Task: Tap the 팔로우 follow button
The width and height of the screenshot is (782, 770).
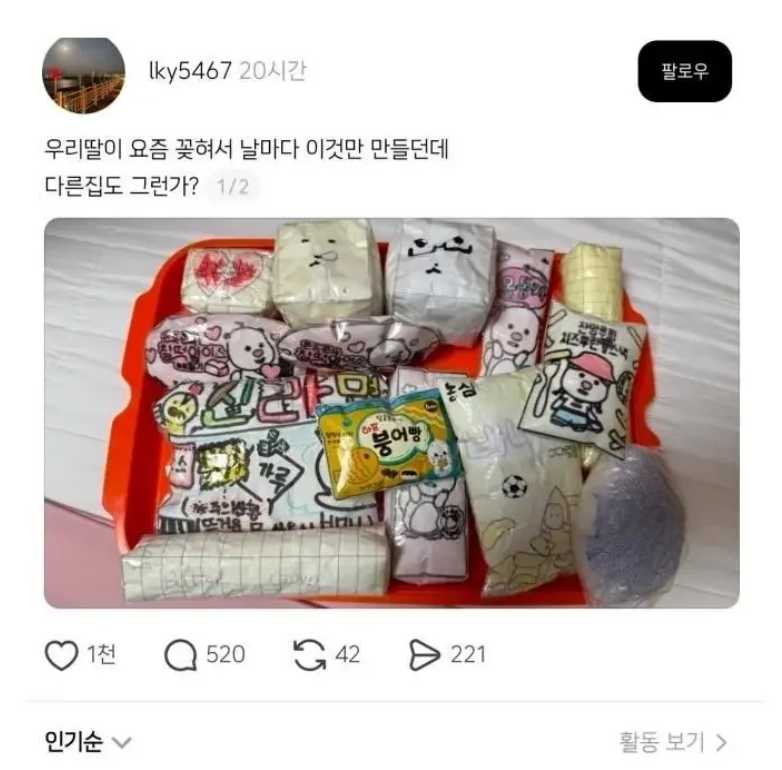Action: click(x=685, y=72)
